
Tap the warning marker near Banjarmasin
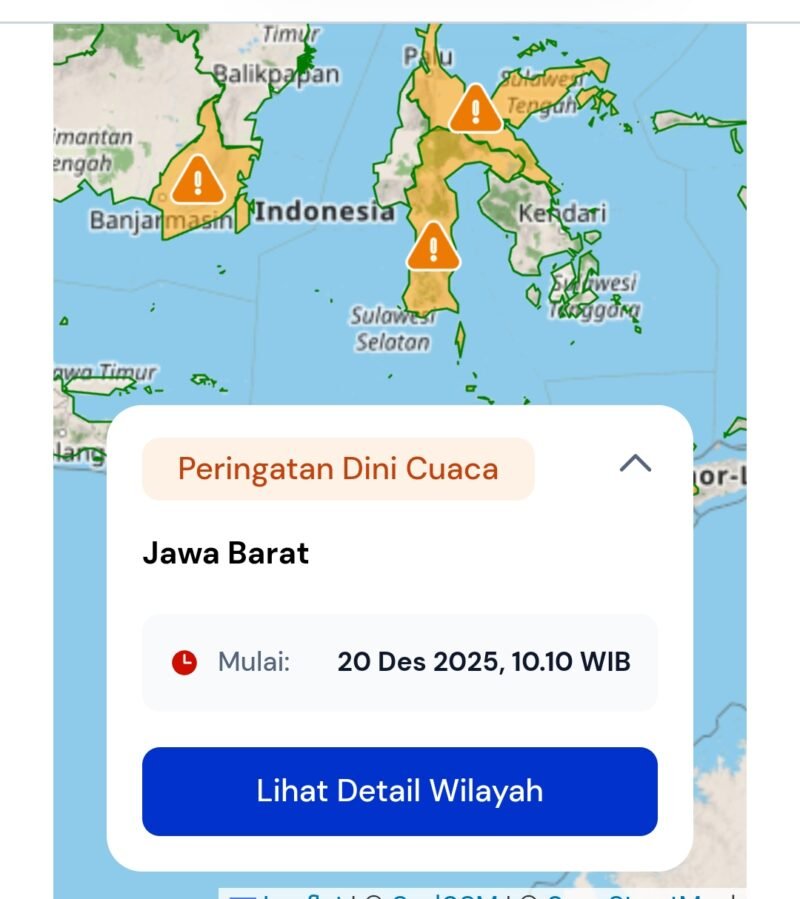tap(198, 181)
